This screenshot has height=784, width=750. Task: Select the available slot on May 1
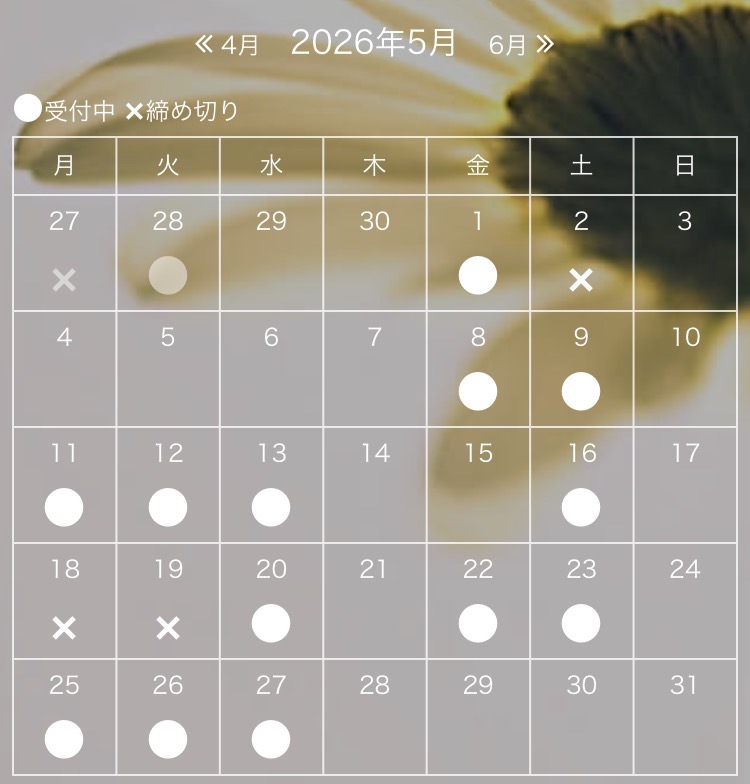click(478, 276)
